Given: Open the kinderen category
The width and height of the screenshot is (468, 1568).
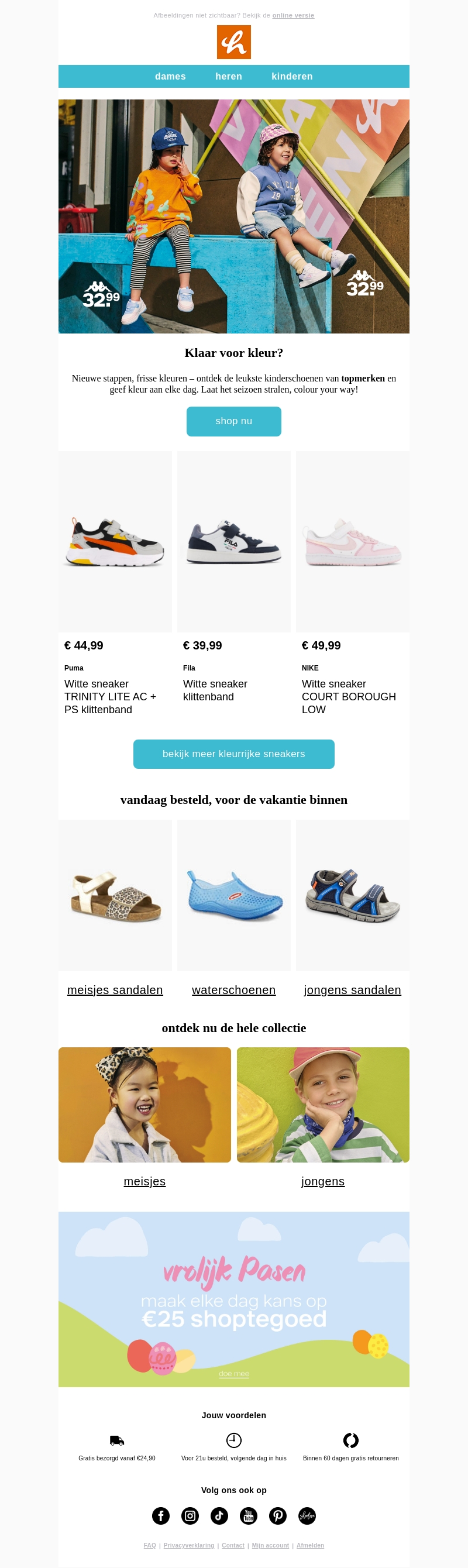Looking at the screenshot, I should [x=291, y=76].
